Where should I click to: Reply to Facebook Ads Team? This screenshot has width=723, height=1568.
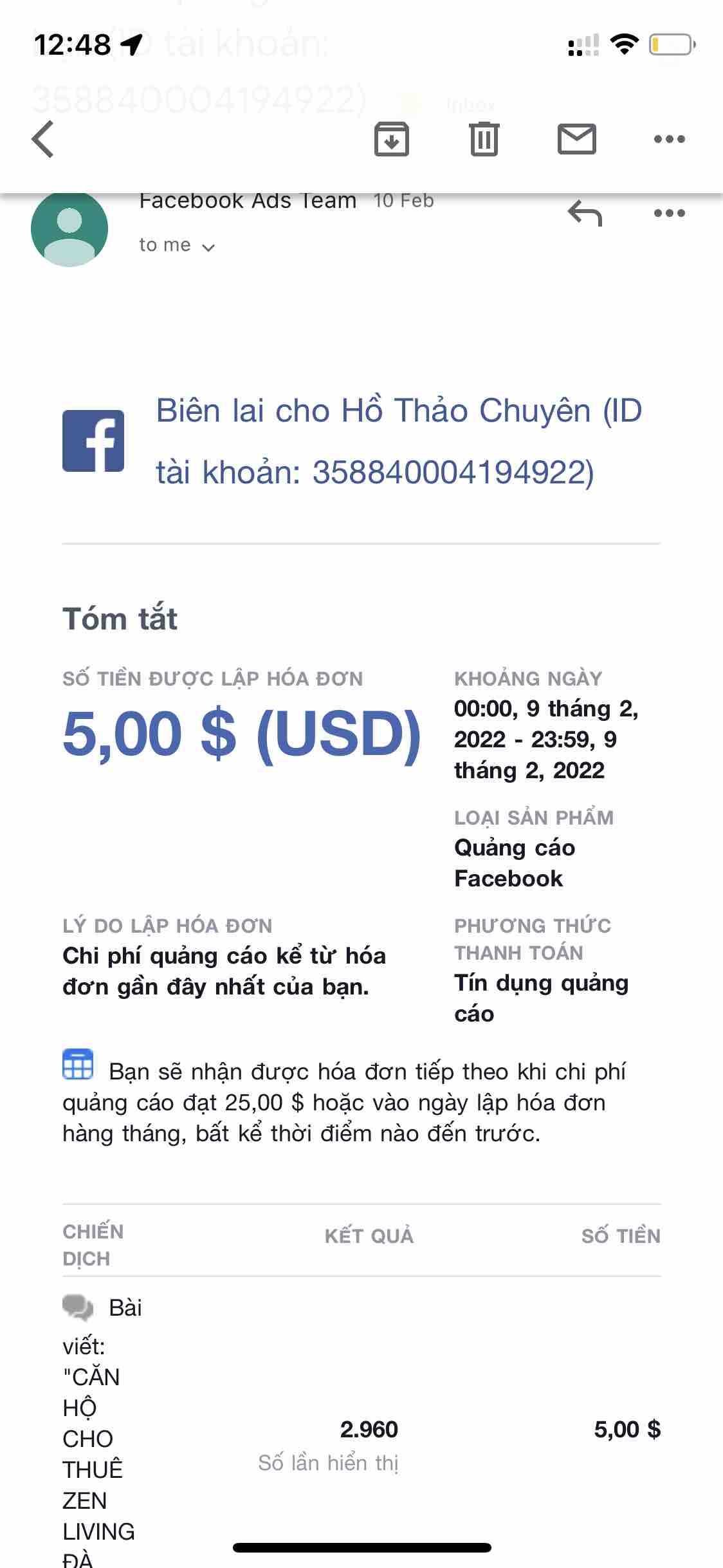tap(585, 214)
